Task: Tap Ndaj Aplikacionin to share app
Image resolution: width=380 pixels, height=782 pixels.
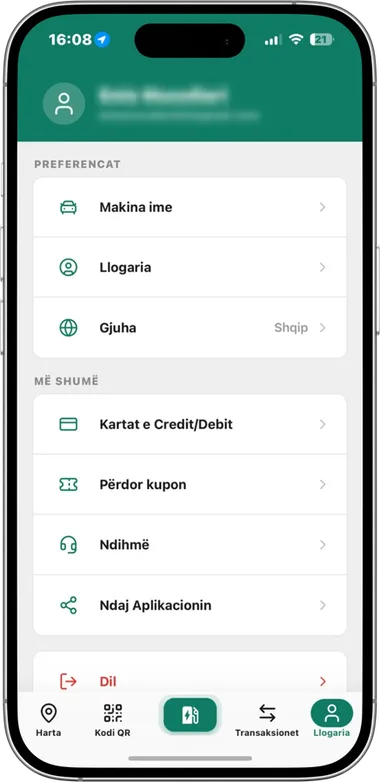Action: (190, 605)
